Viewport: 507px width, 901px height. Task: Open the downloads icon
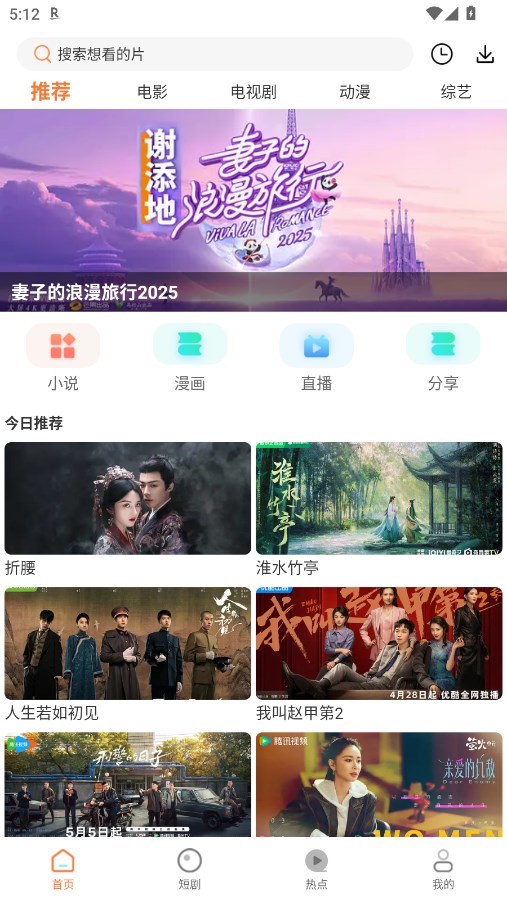pos(485,54)
